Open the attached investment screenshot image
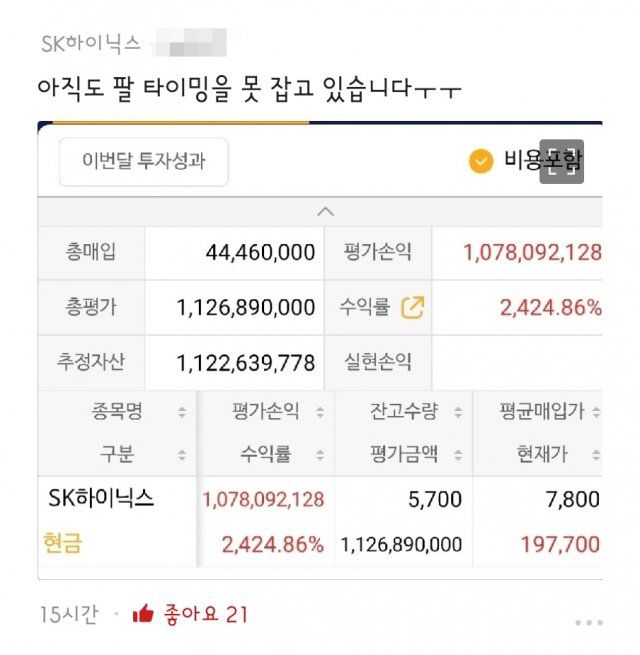The image size is (640, 655). point(320,350)
